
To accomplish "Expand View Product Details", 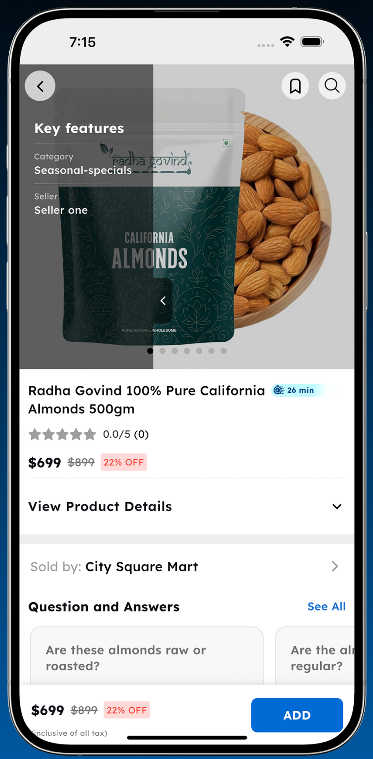I will pos(187,506).
